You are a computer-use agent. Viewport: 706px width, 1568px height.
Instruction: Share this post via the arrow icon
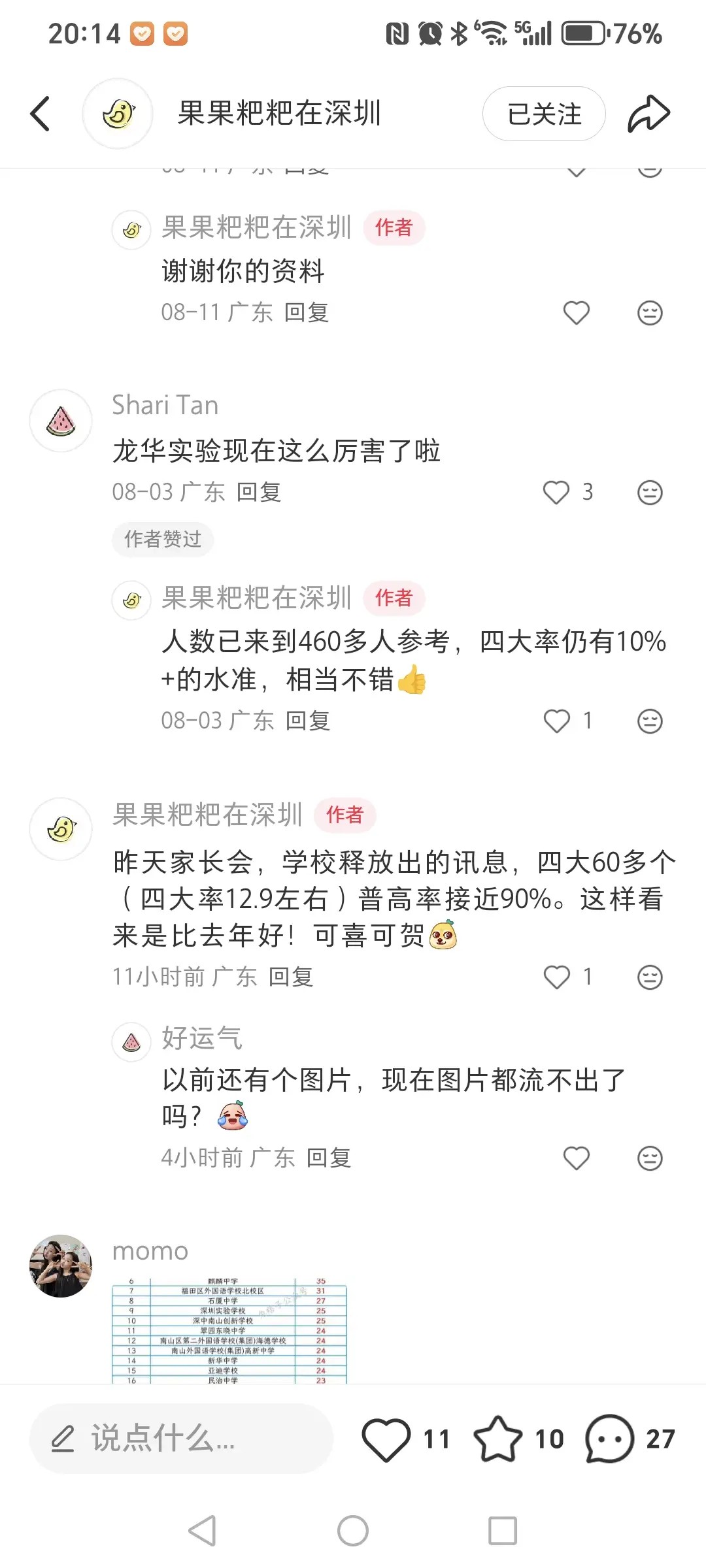(648, 114)
